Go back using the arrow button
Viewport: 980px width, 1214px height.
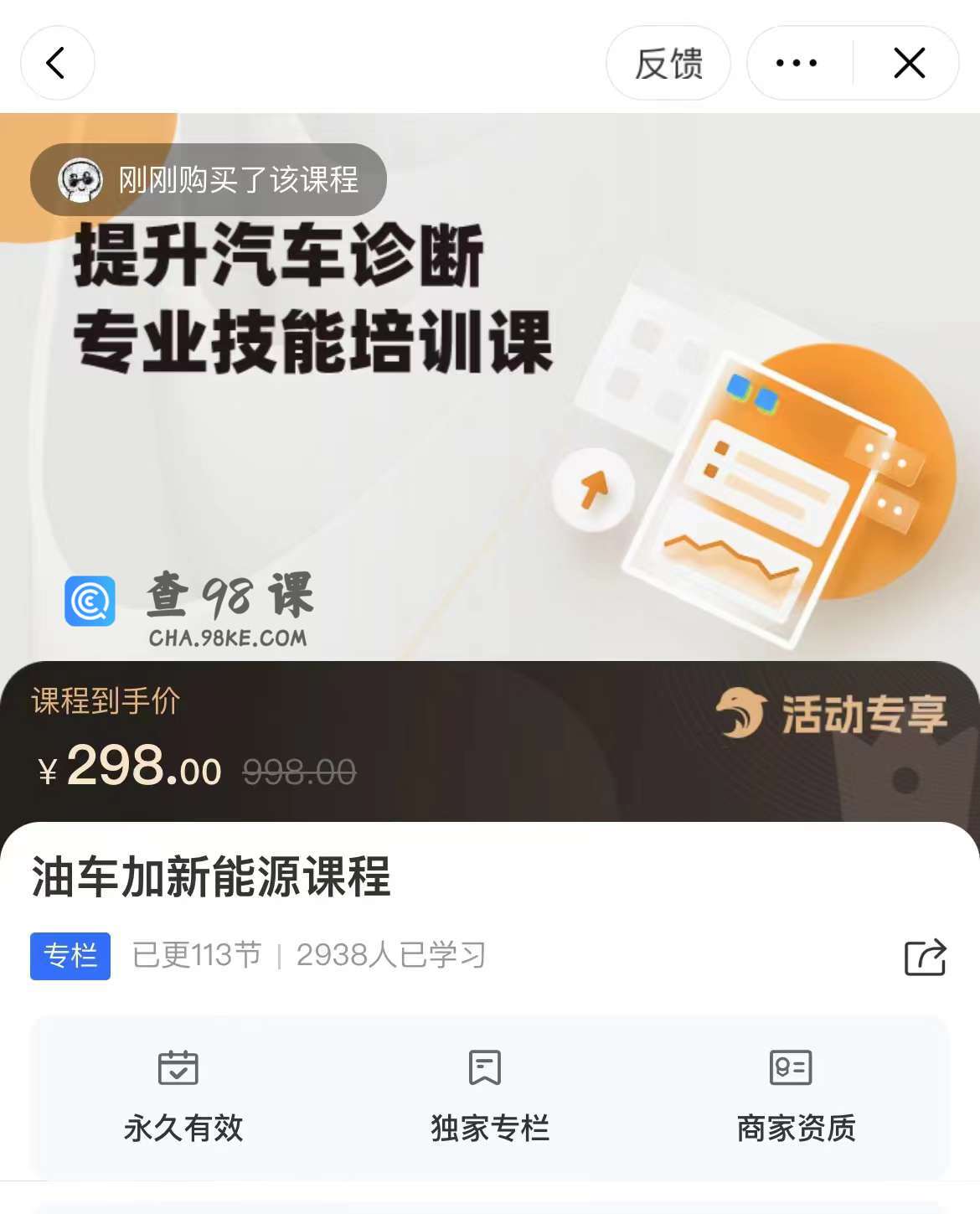tap(57, 63)
